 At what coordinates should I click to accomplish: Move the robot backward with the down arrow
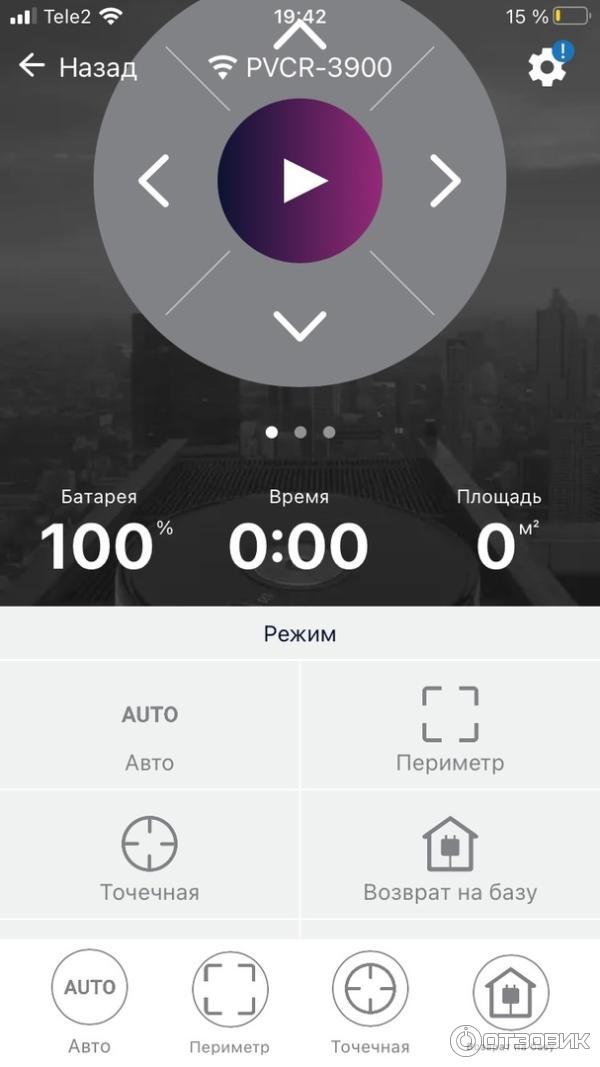pos(300,325)
